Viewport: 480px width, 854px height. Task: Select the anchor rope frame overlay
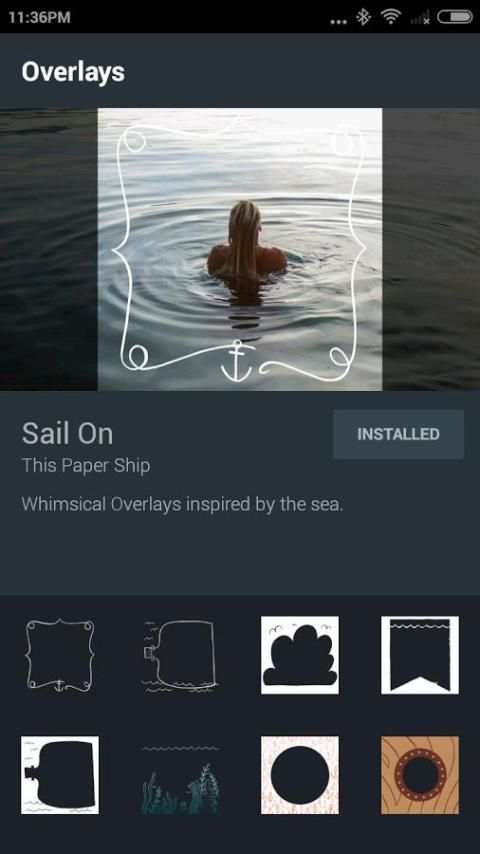point(60,655)
